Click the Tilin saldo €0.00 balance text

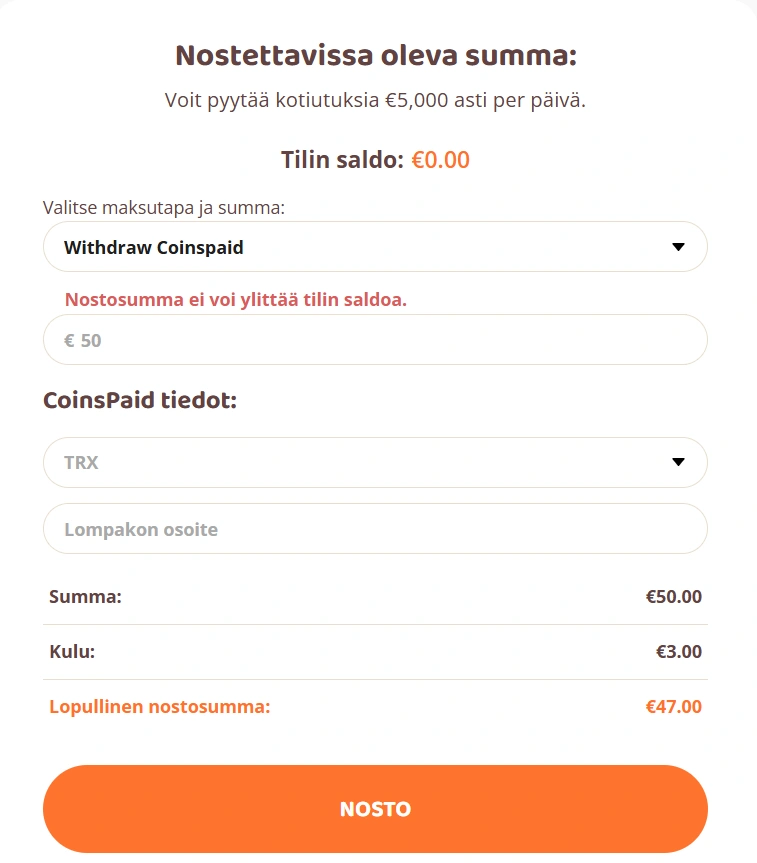pos(375,159)
